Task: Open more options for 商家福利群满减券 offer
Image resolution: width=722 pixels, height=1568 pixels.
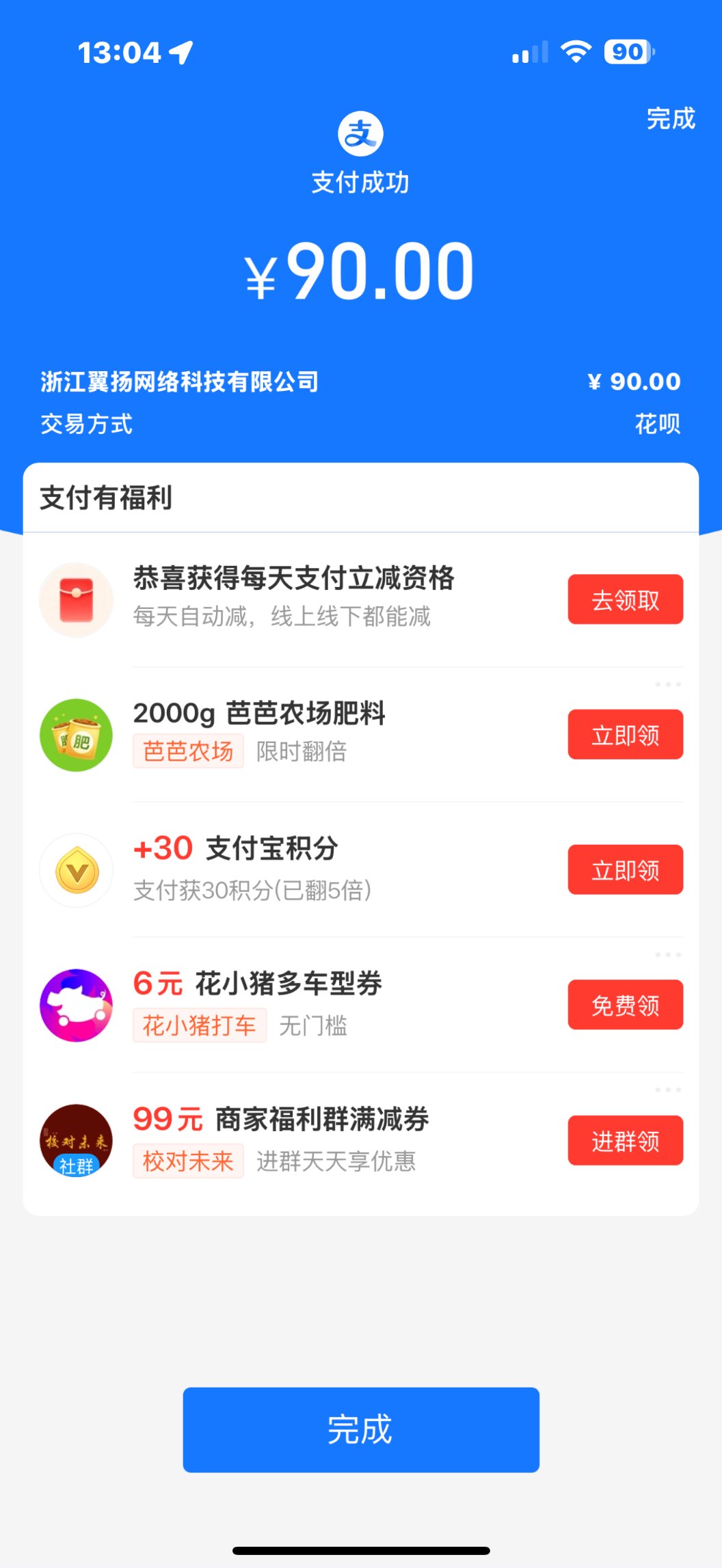Action: [667, 1090]
